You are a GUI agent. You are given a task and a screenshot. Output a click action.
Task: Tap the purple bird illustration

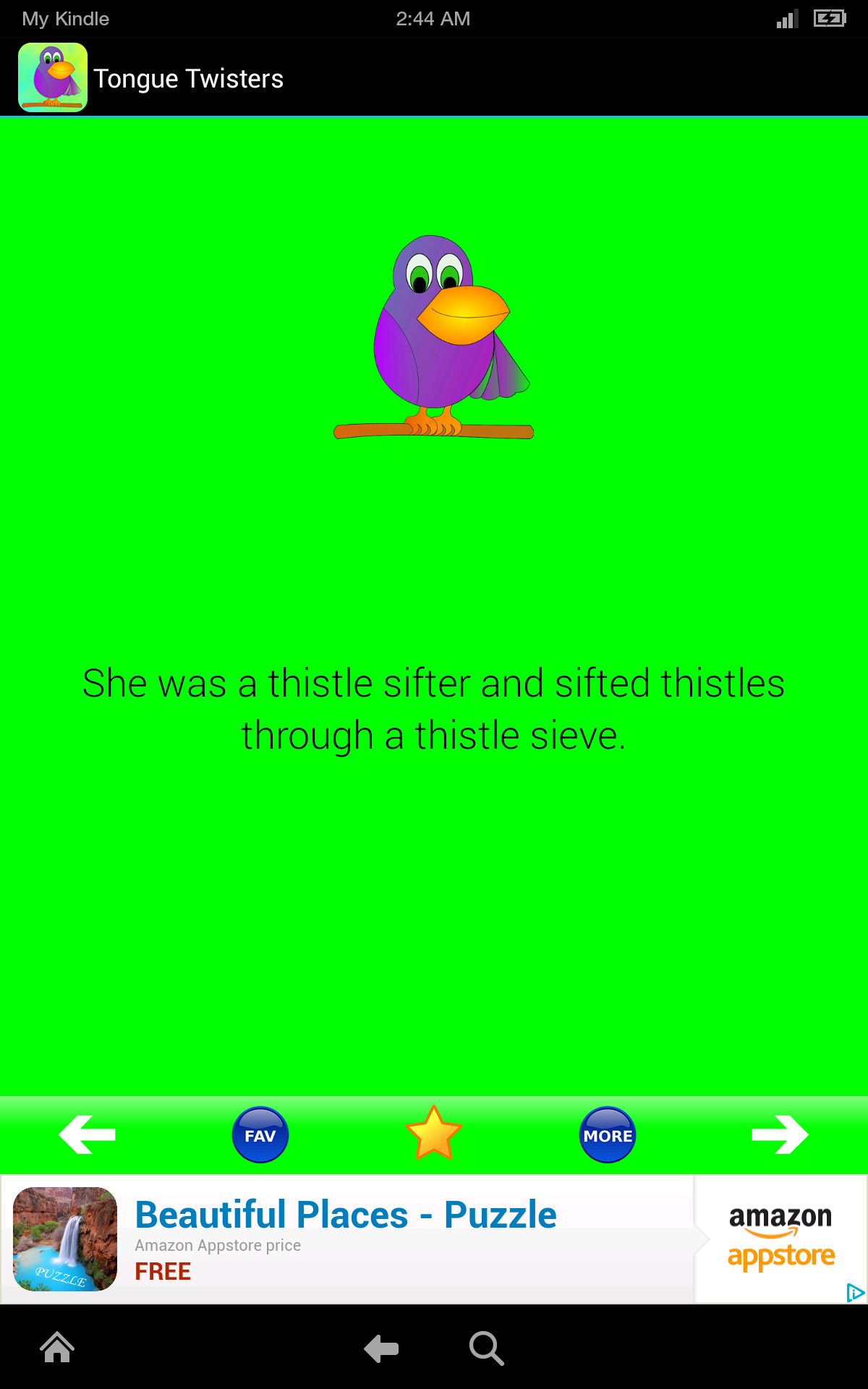434,333
